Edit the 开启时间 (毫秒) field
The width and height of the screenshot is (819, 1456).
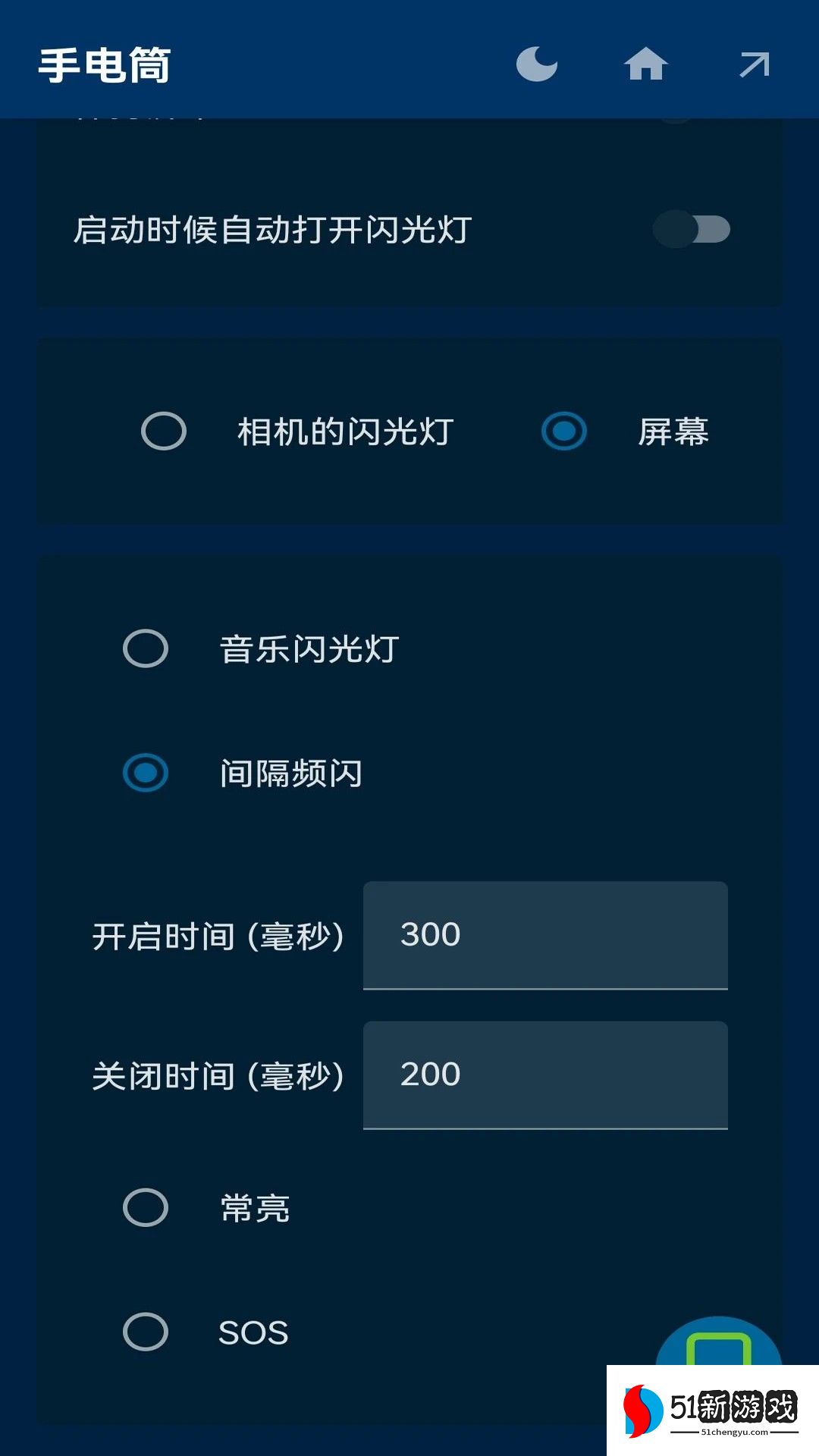[545, 935]
